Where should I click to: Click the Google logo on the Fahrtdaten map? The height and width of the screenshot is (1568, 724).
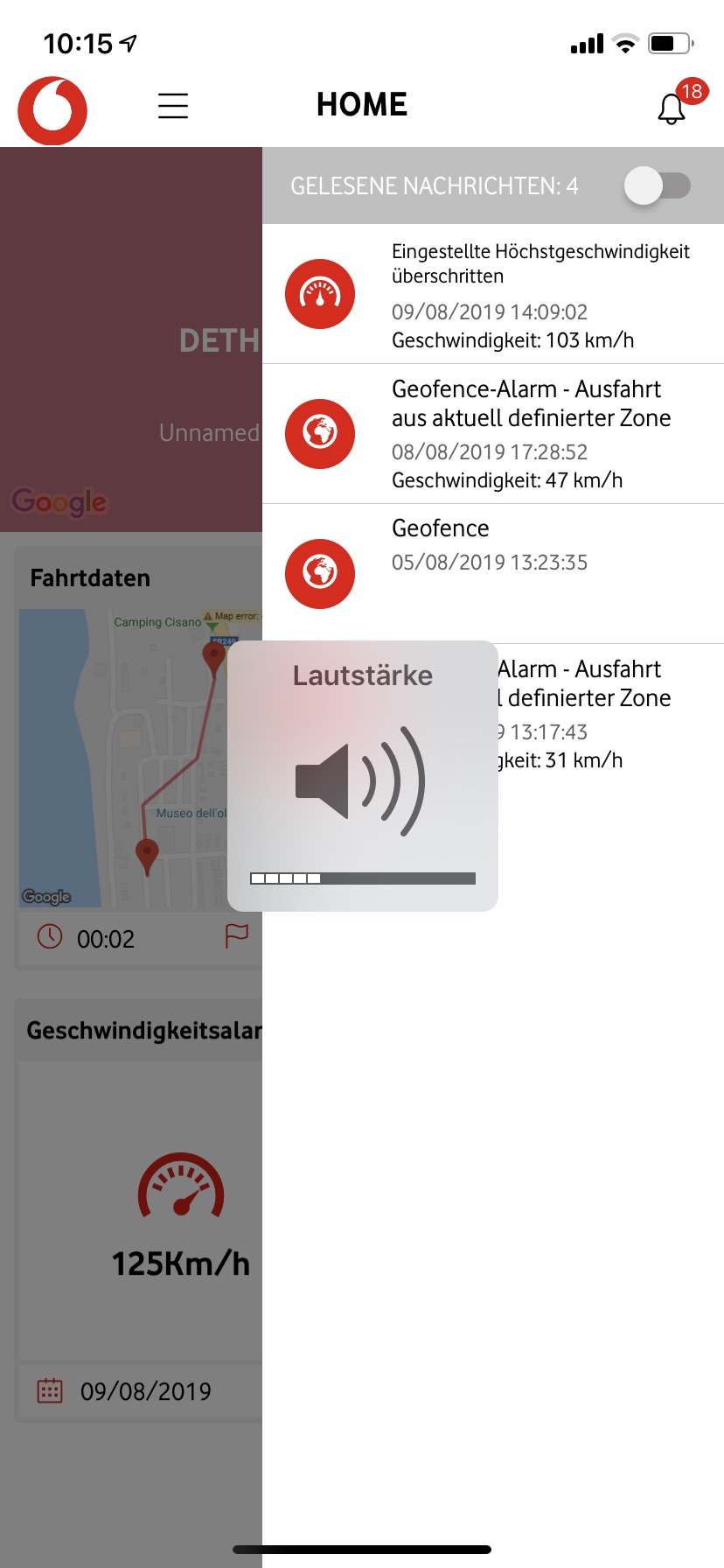(45, 895)
